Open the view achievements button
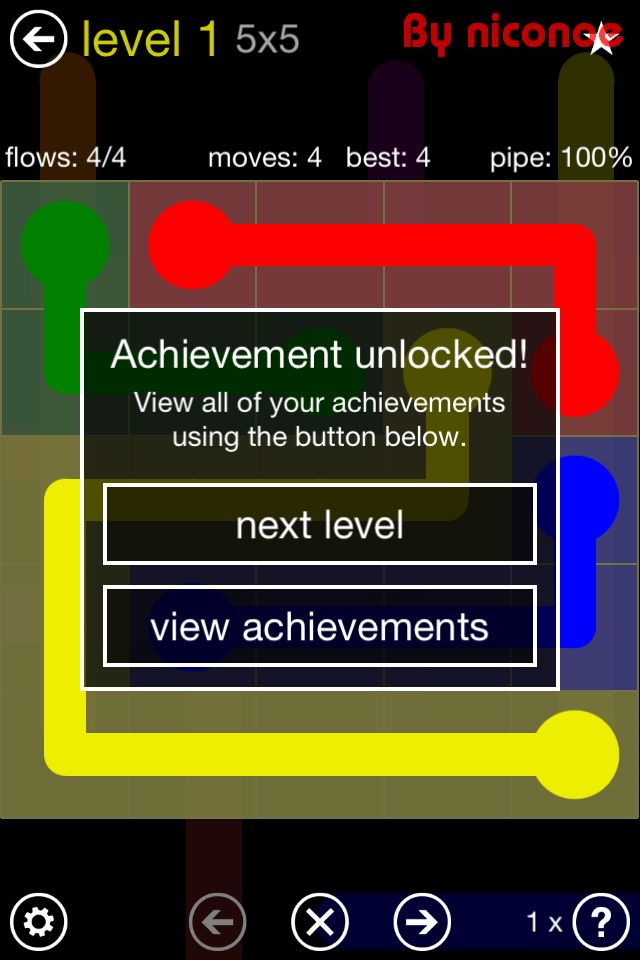 [x=320, y=627]
